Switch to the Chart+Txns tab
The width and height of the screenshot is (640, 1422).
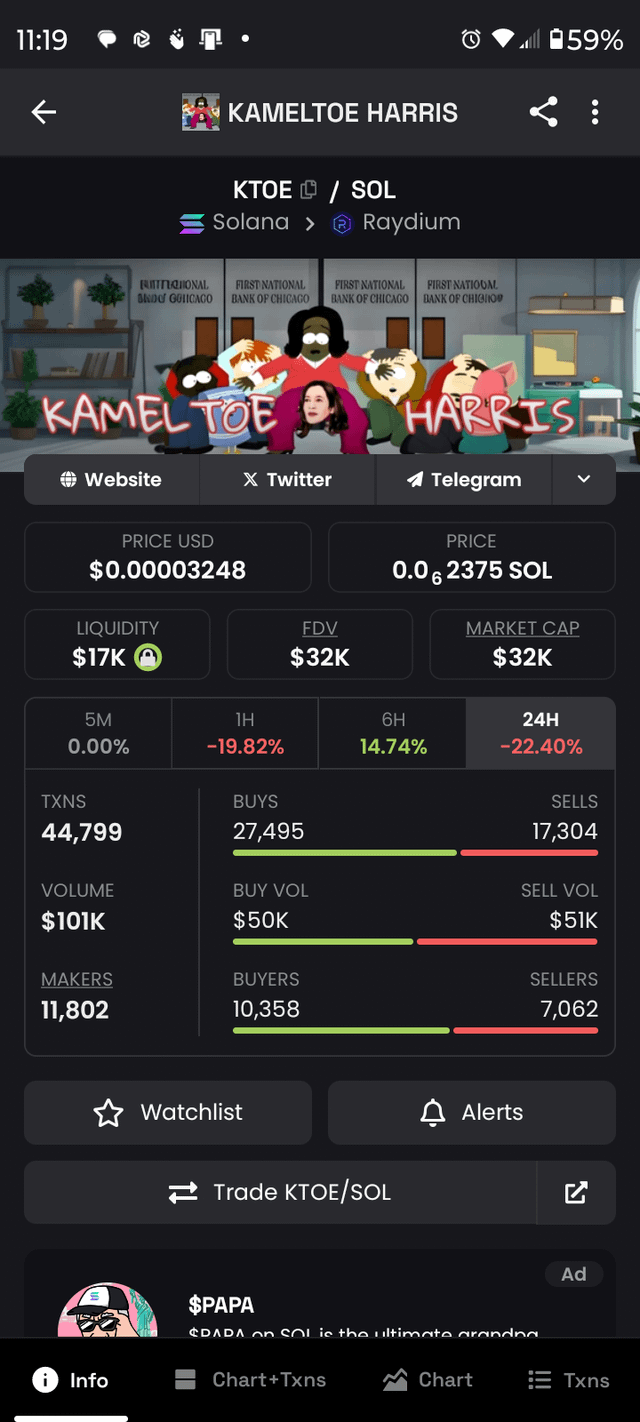click(x=250, y=1380)
